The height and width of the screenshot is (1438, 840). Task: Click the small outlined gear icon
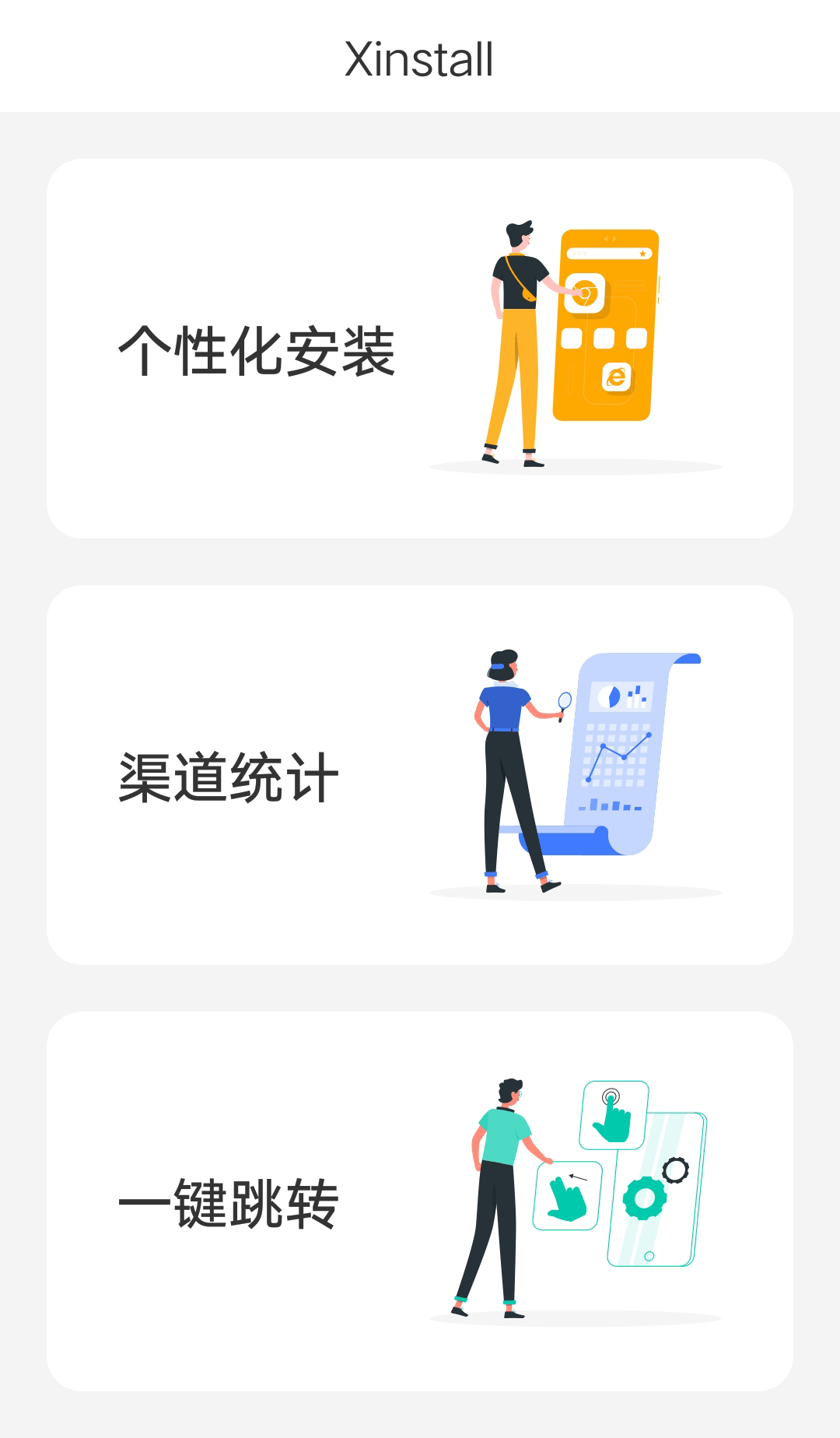(x=676, y=1171)
